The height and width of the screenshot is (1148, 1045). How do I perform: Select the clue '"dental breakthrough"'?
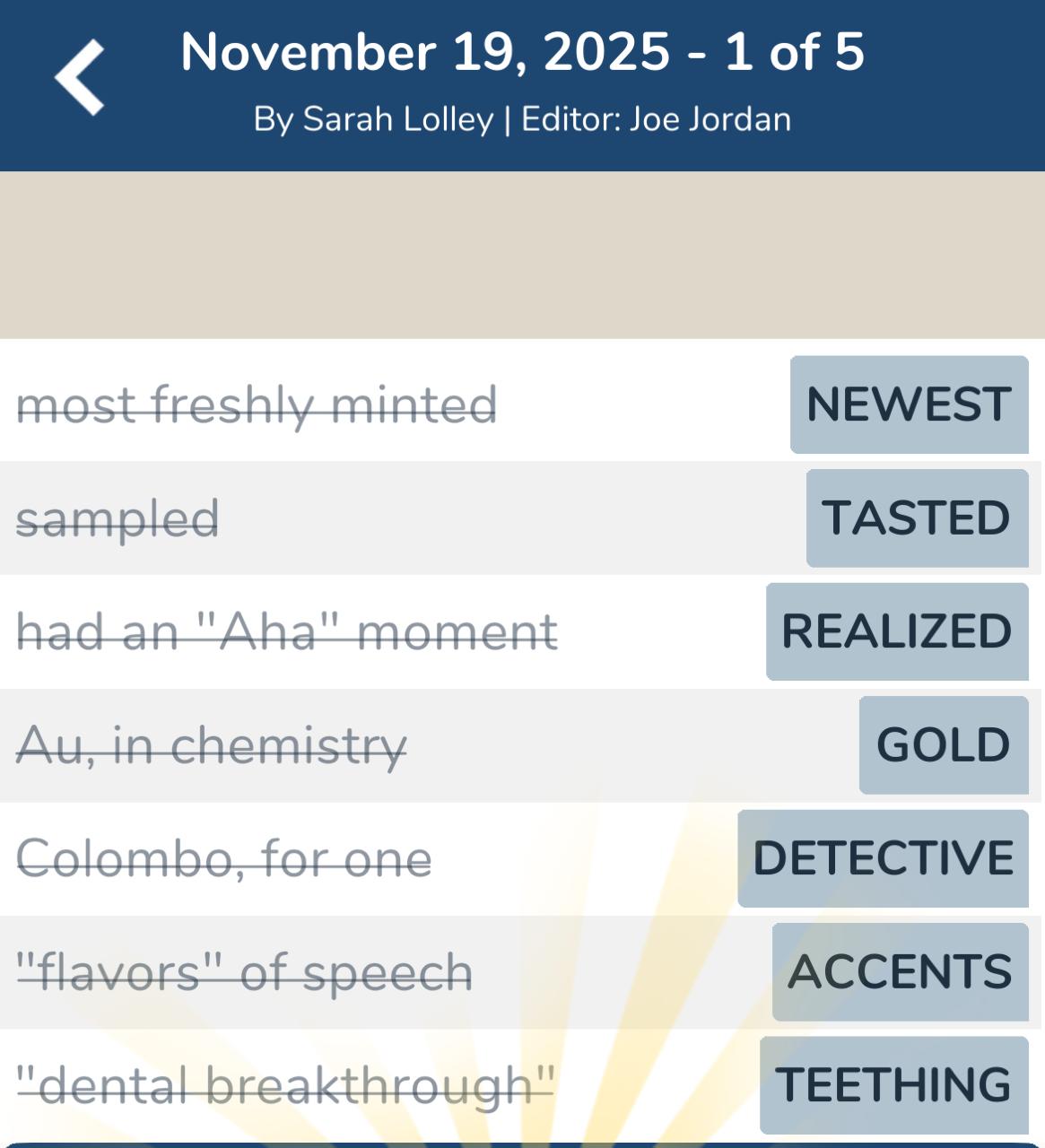283,1083
